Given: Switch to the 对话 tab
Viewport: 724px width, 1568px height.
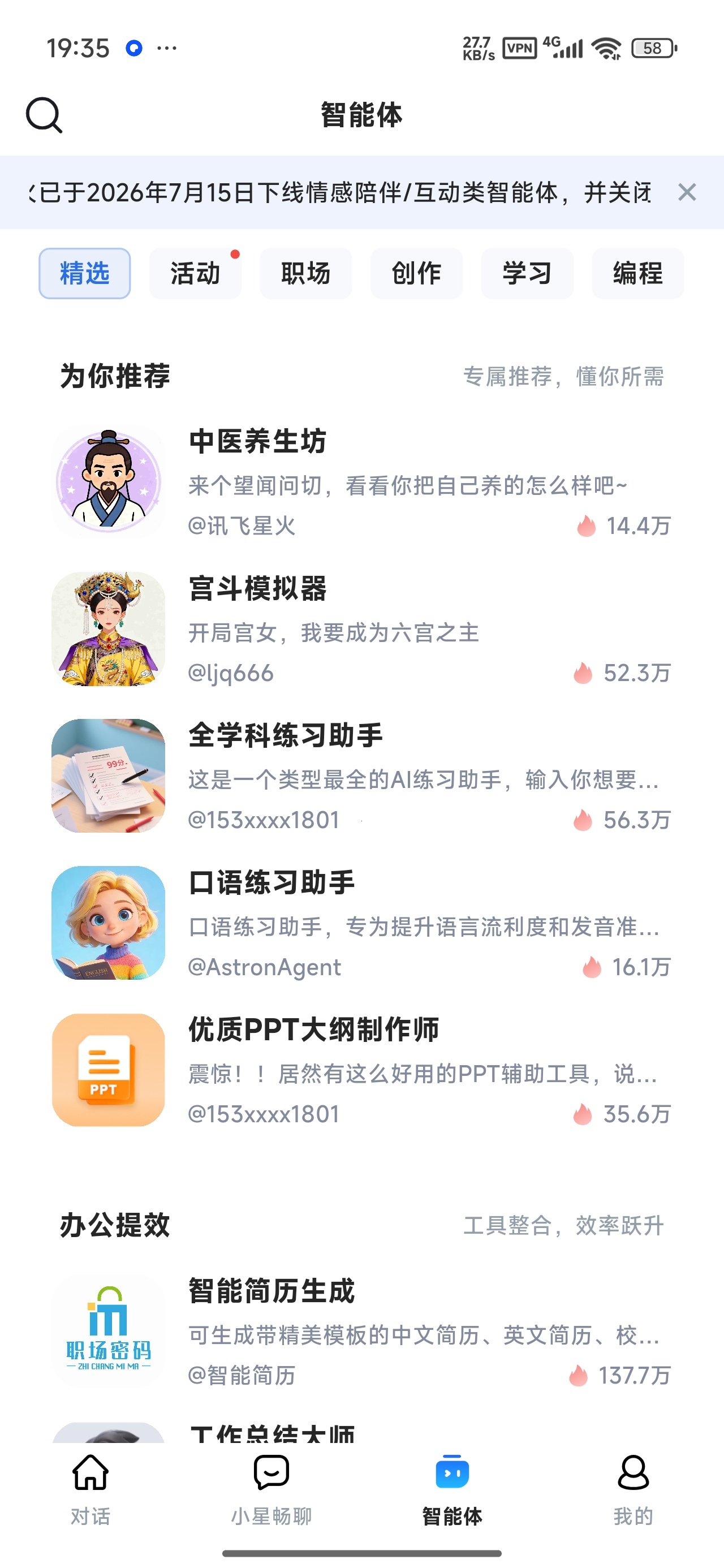Looking at the screenshot, I should tap(90, 1489).
